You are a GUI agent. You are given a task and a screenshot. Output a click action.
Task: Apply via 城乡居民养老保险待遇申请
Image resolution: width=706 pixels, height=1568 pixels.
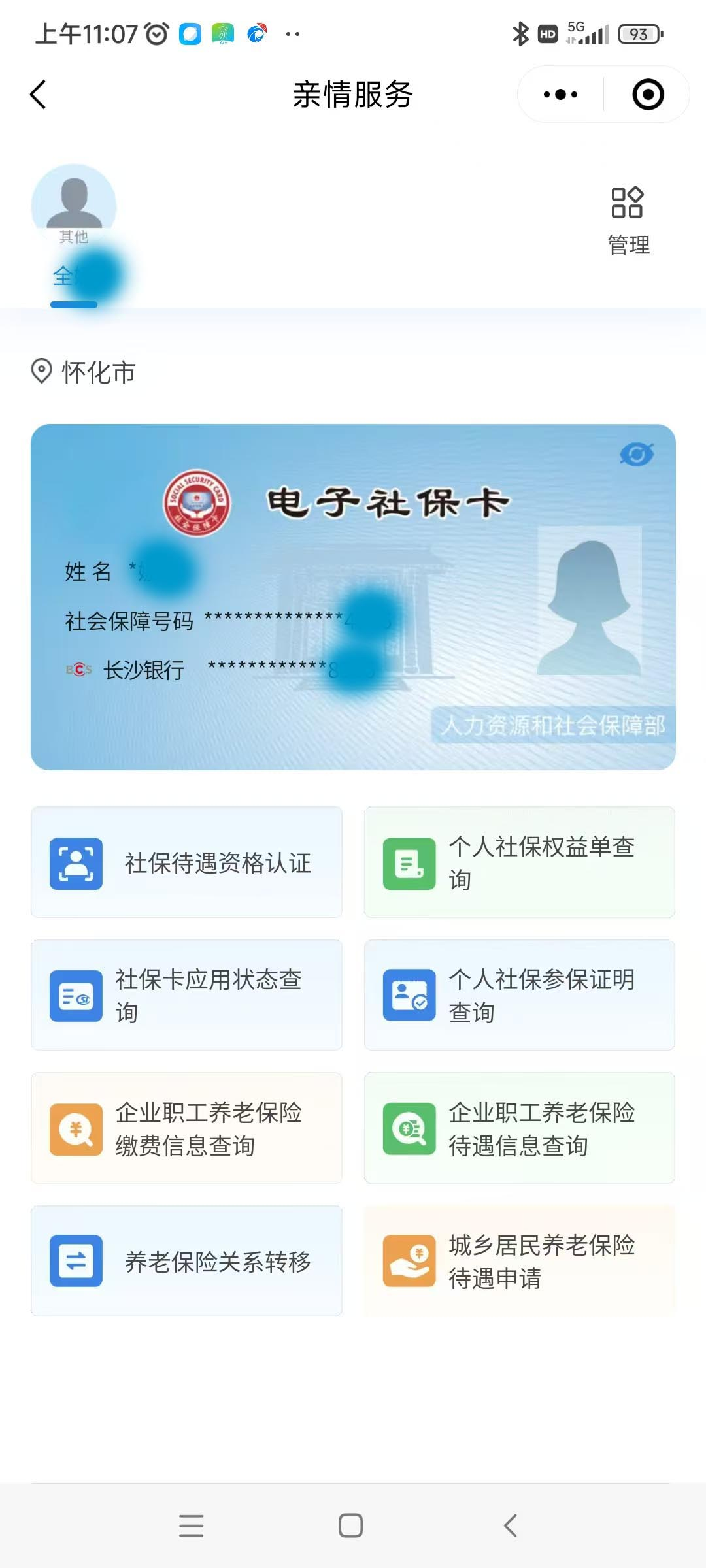519,1261
